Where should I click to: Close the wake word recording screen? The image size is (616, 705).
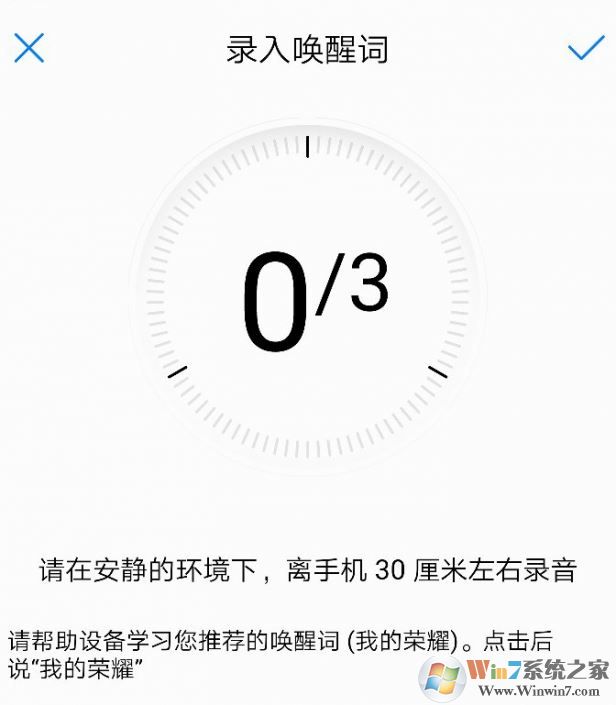29,47
